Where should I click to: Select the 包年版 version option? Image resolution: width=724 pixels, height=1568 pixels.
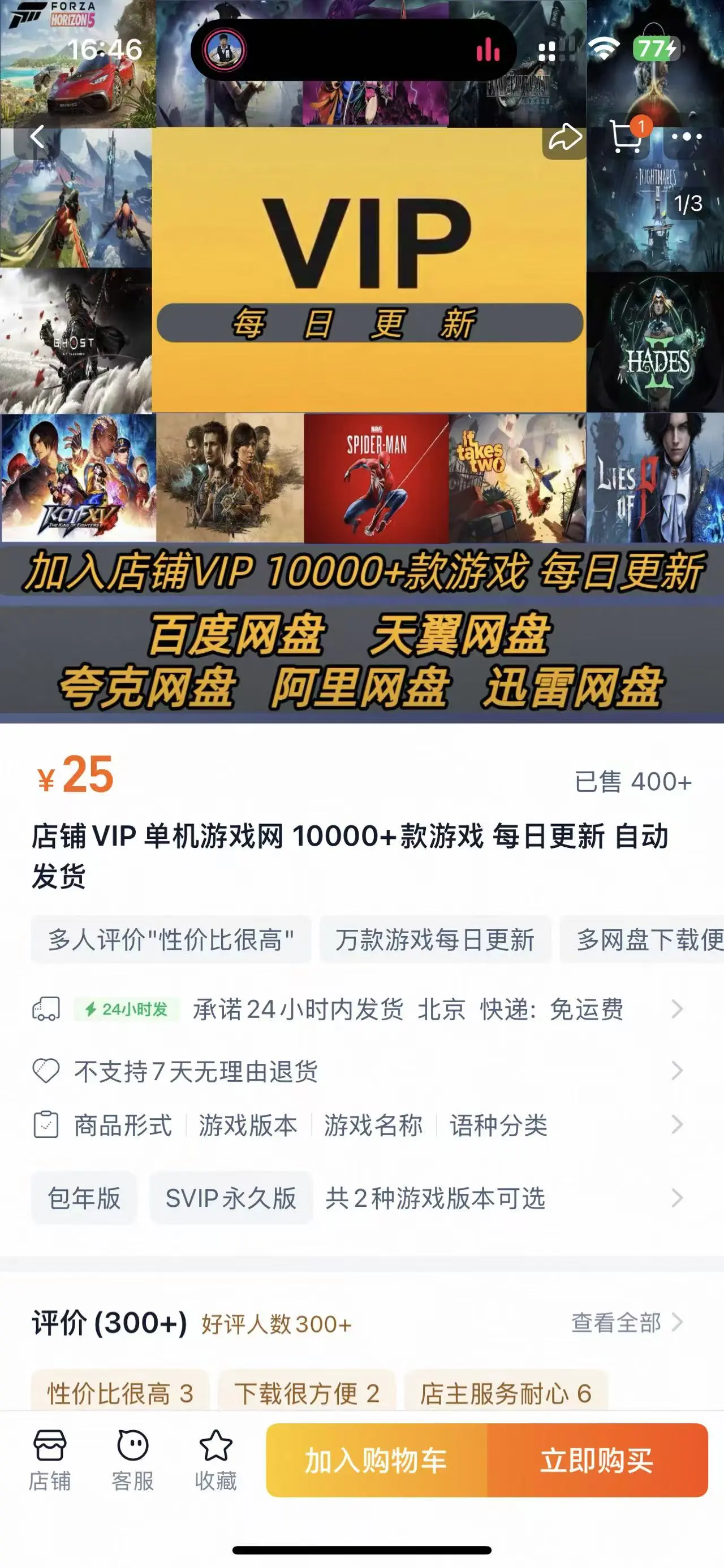point(84,1197)
